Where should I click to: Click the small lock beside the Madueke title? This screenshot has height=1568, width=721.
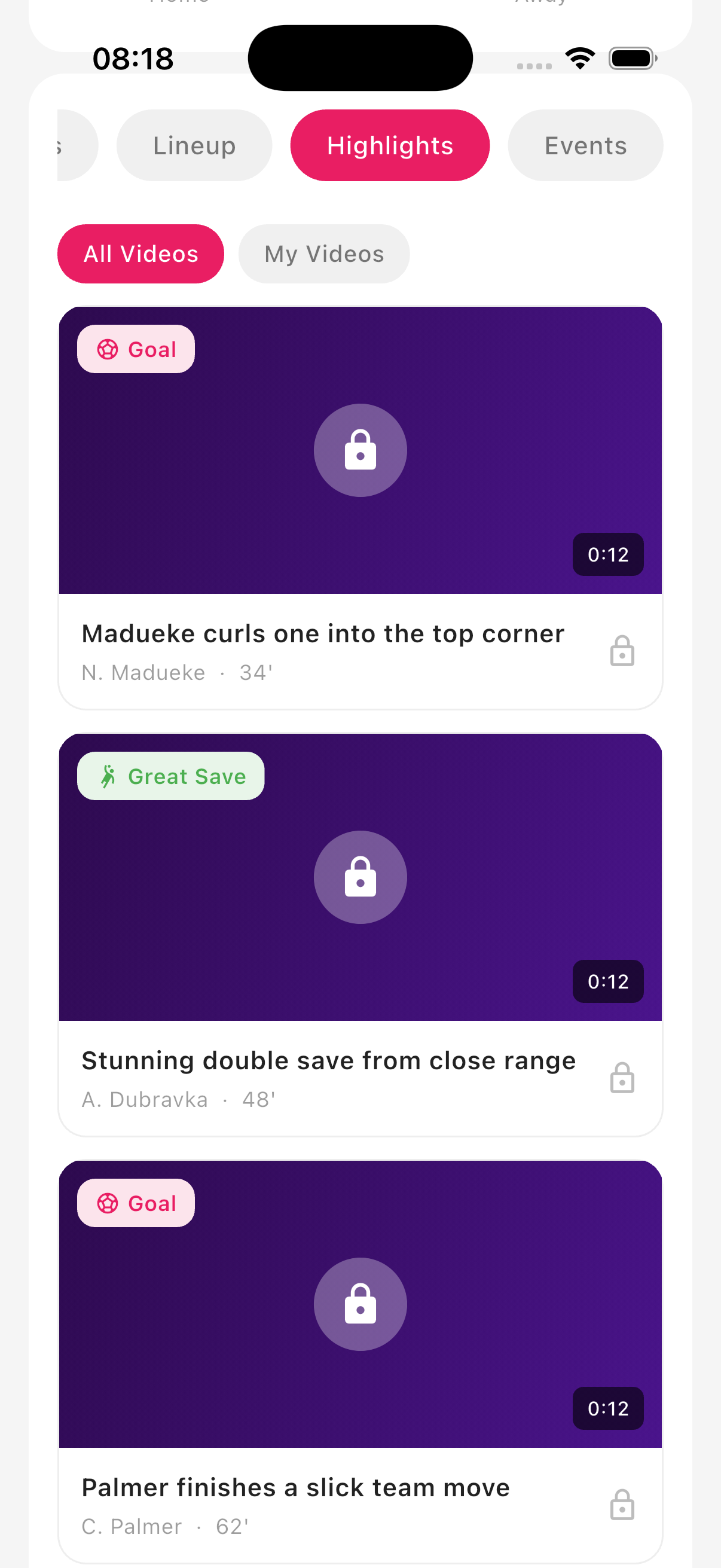(x=622, y=650)
